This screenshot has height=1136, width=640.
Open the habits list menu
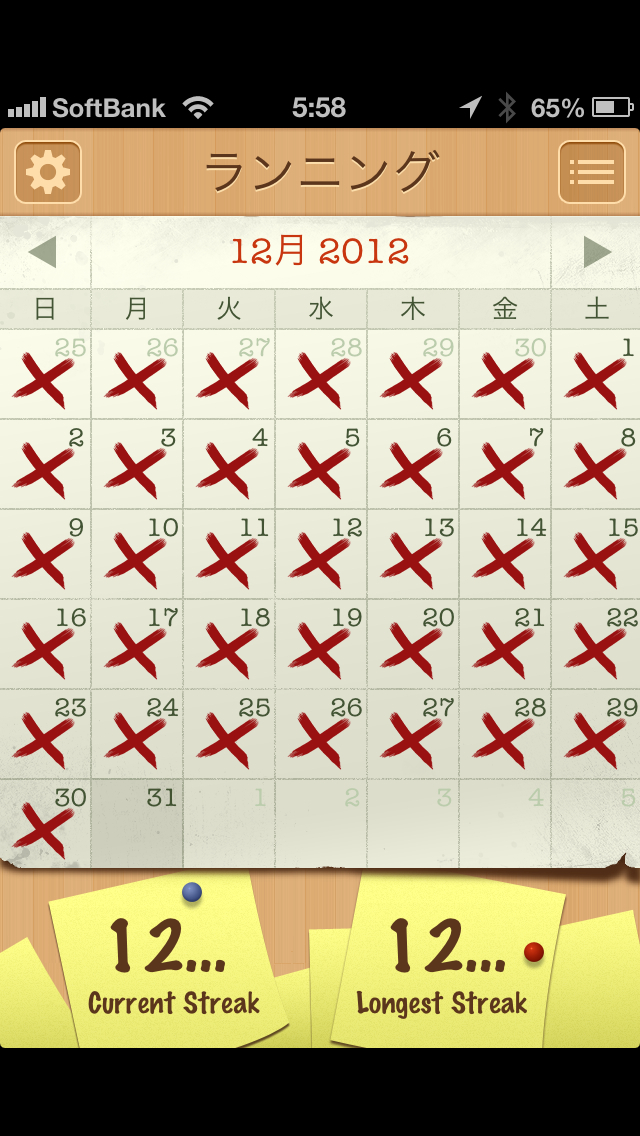pos(591,172)
